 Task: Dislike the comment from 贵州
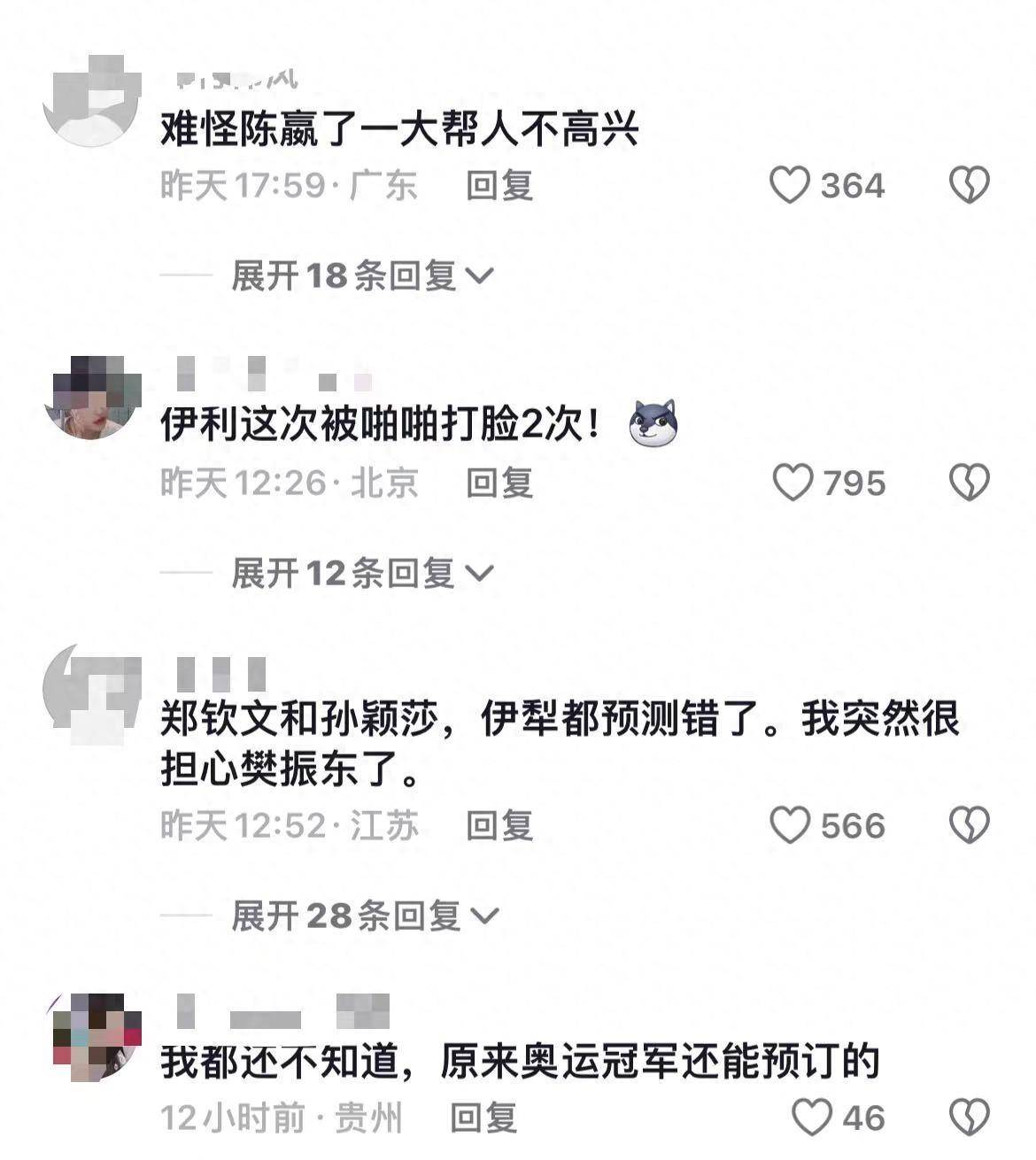pyautogui.click(x=969, y=1117)
